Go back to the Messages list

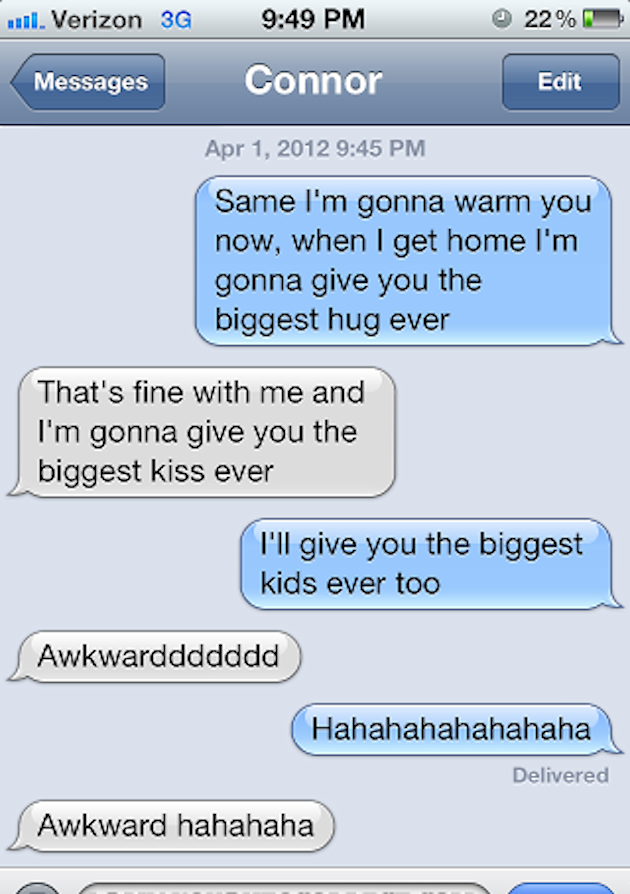click(x=88, y=82)
